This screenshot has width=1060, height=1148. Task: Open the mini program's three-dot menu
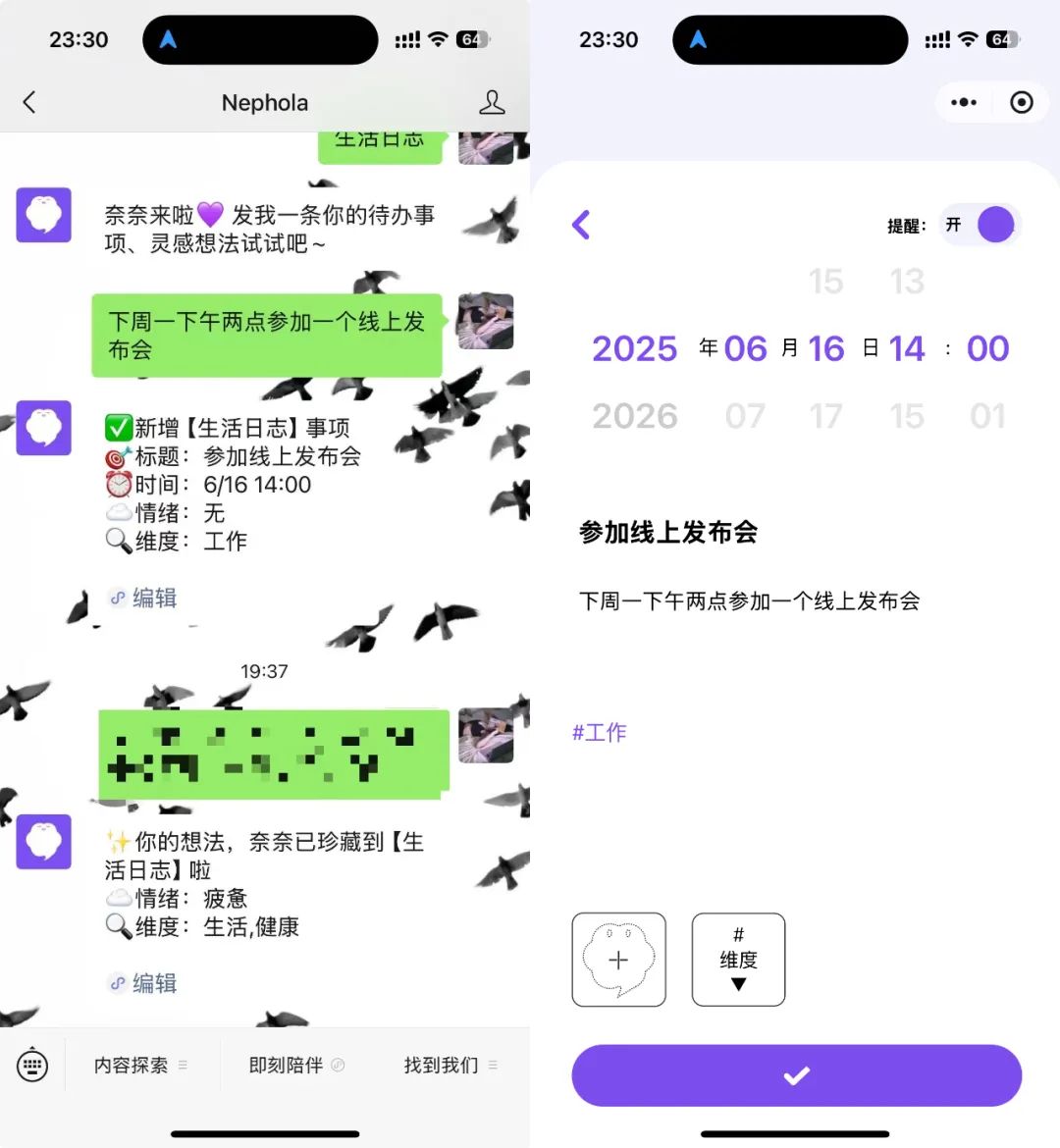(x=964, y=102)
